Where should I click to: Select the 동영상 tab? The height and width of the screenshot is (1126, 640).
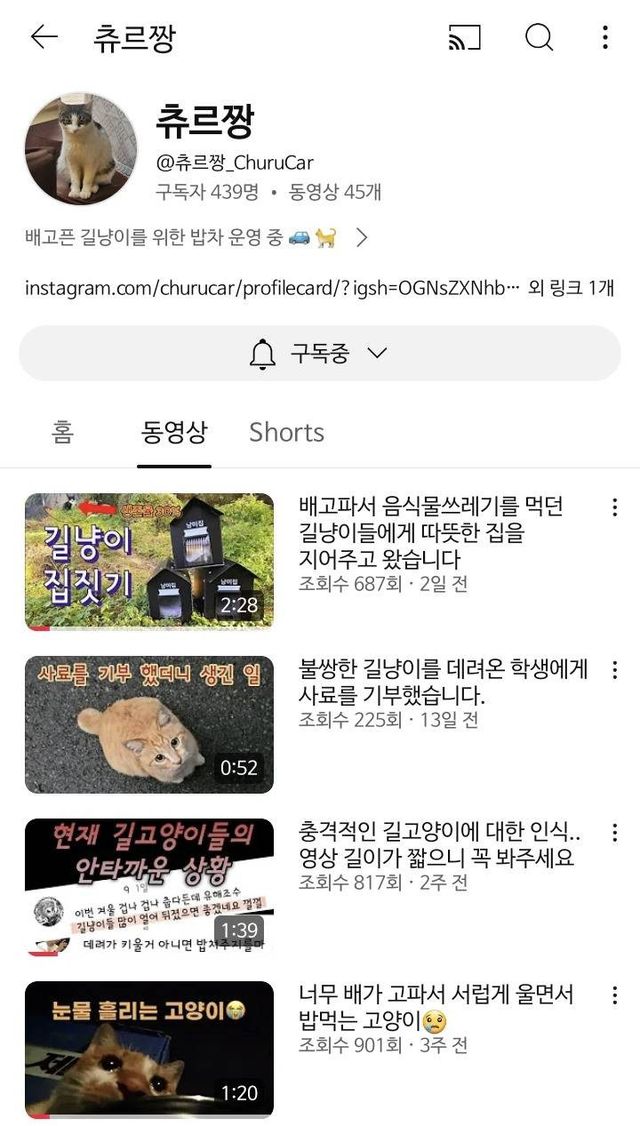(174, 432)
